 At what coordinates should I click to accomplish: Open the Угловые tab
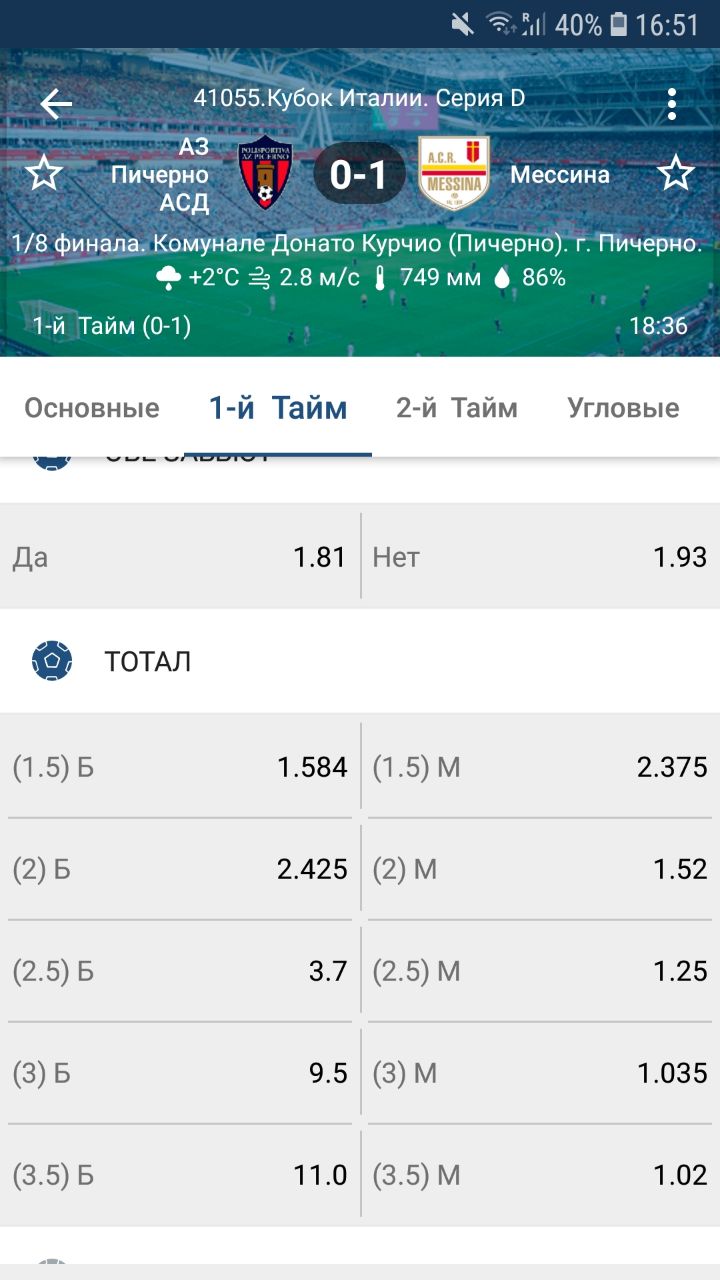[x=623, y=408]
